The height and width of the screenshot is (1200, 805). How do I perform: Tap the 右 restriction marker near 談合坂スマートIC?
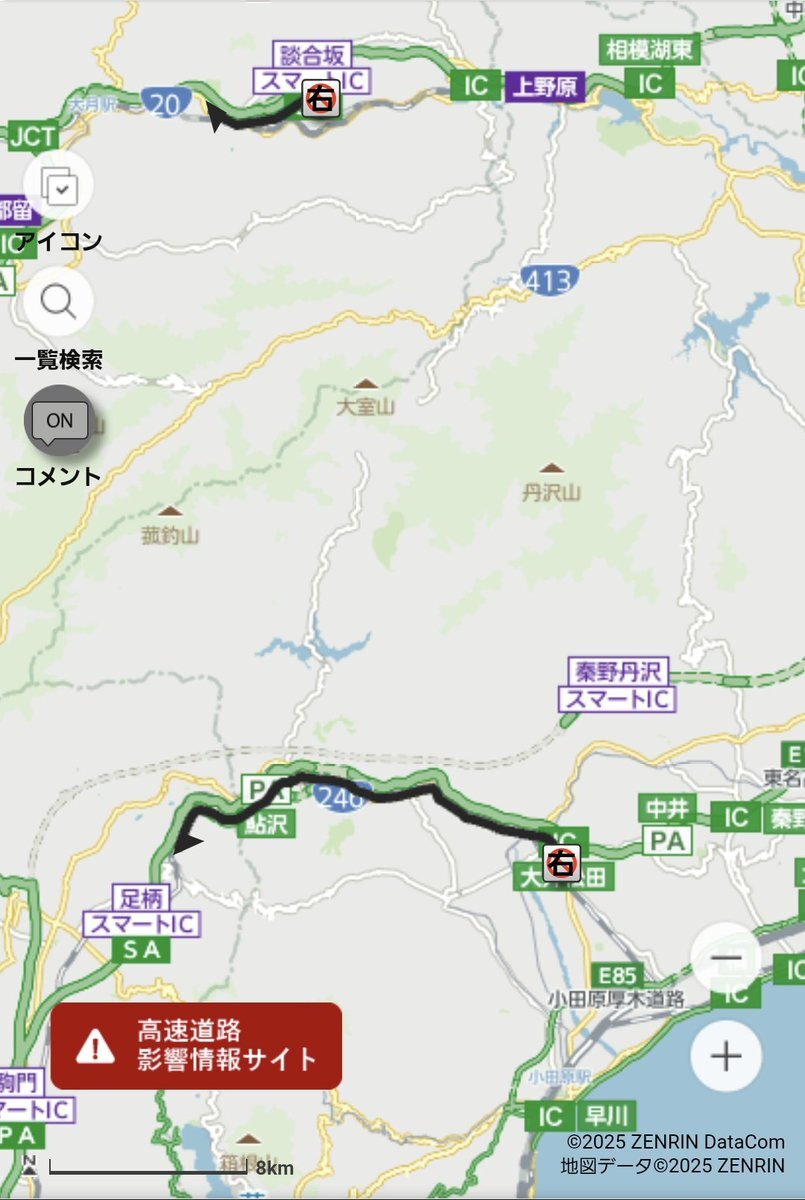coord(320,98)
